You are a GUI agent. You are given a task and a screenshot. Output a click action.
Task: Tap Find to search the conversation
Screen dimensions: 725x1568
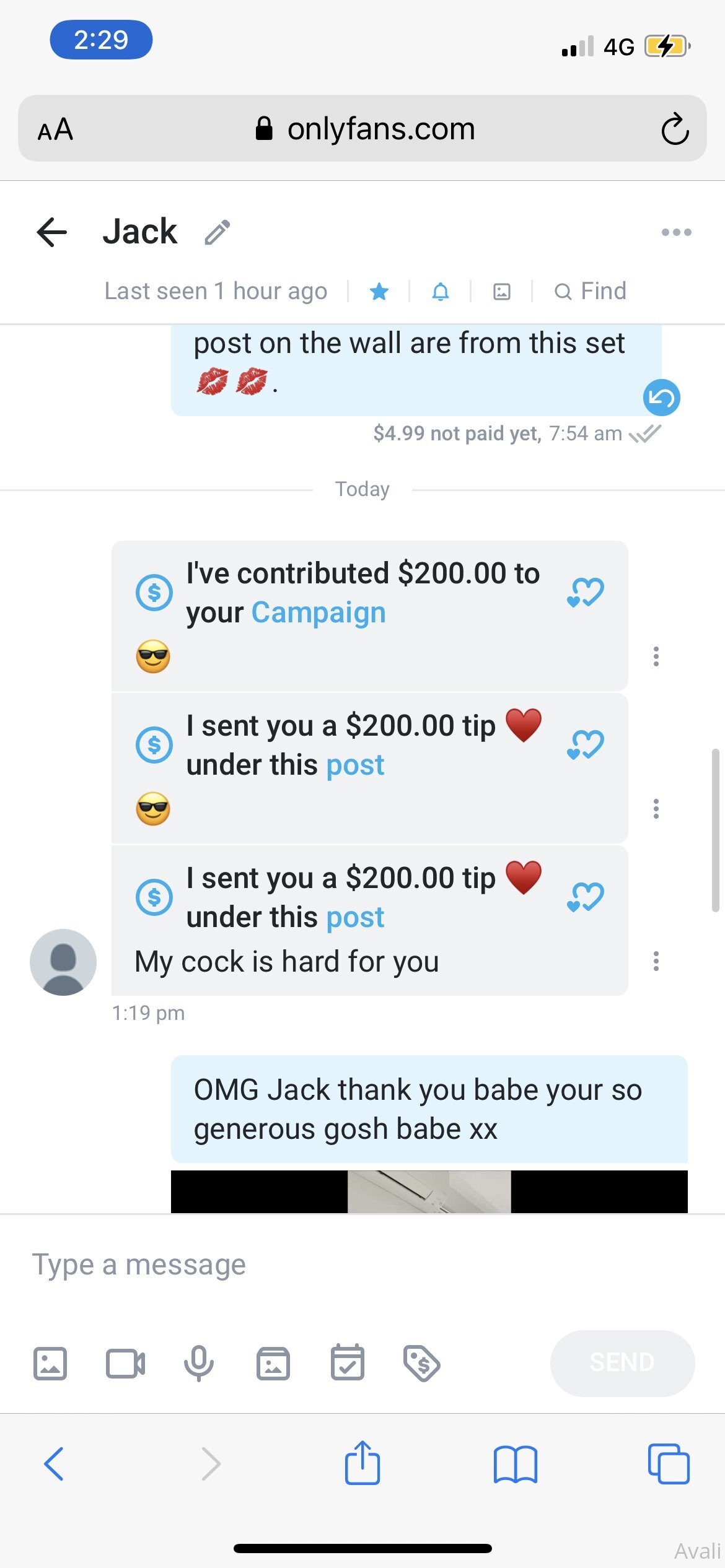click(x=590, y=291)
